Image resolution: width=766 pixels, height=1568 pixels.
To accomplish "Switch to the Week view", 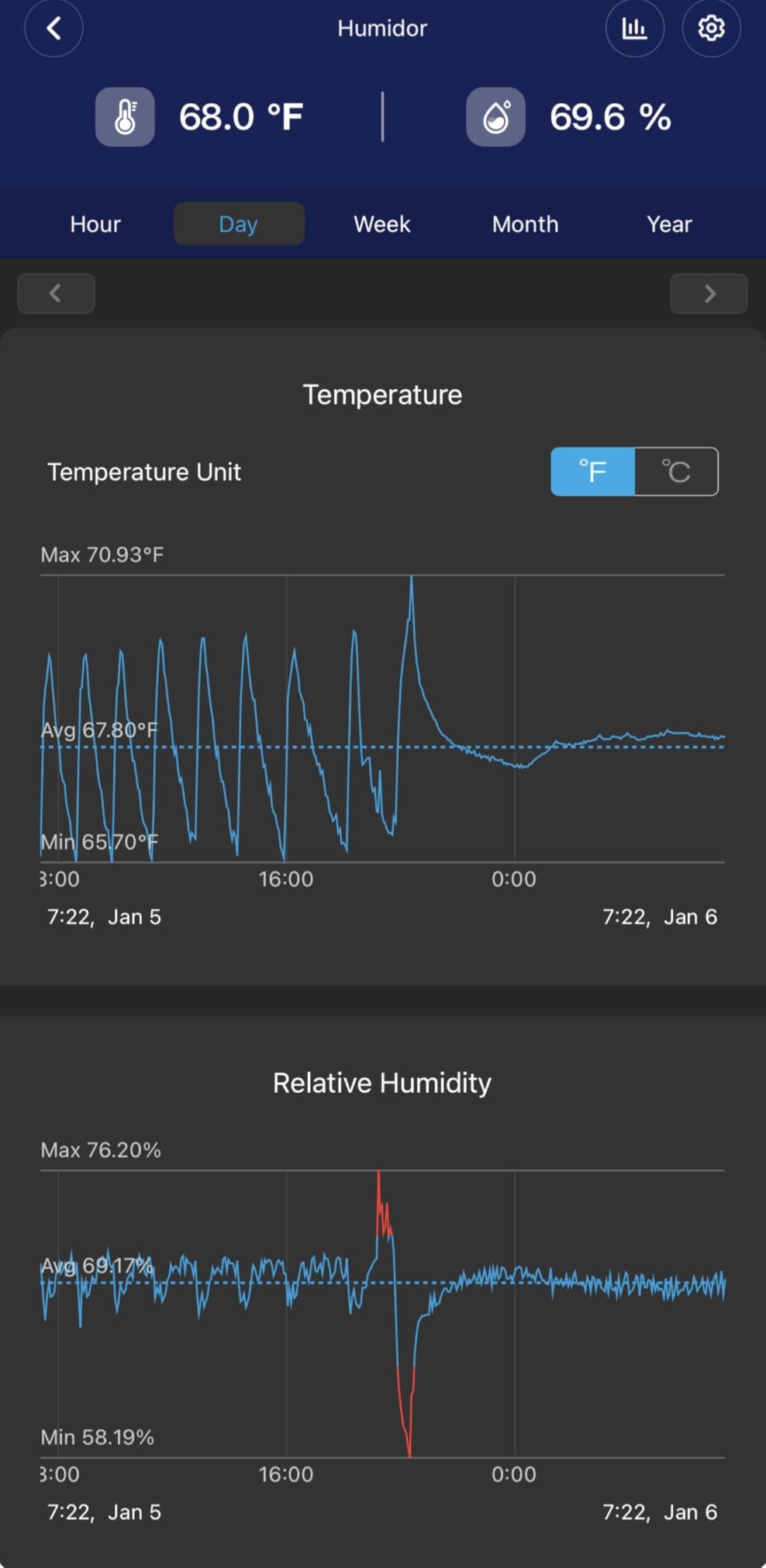I will (381, 224).
